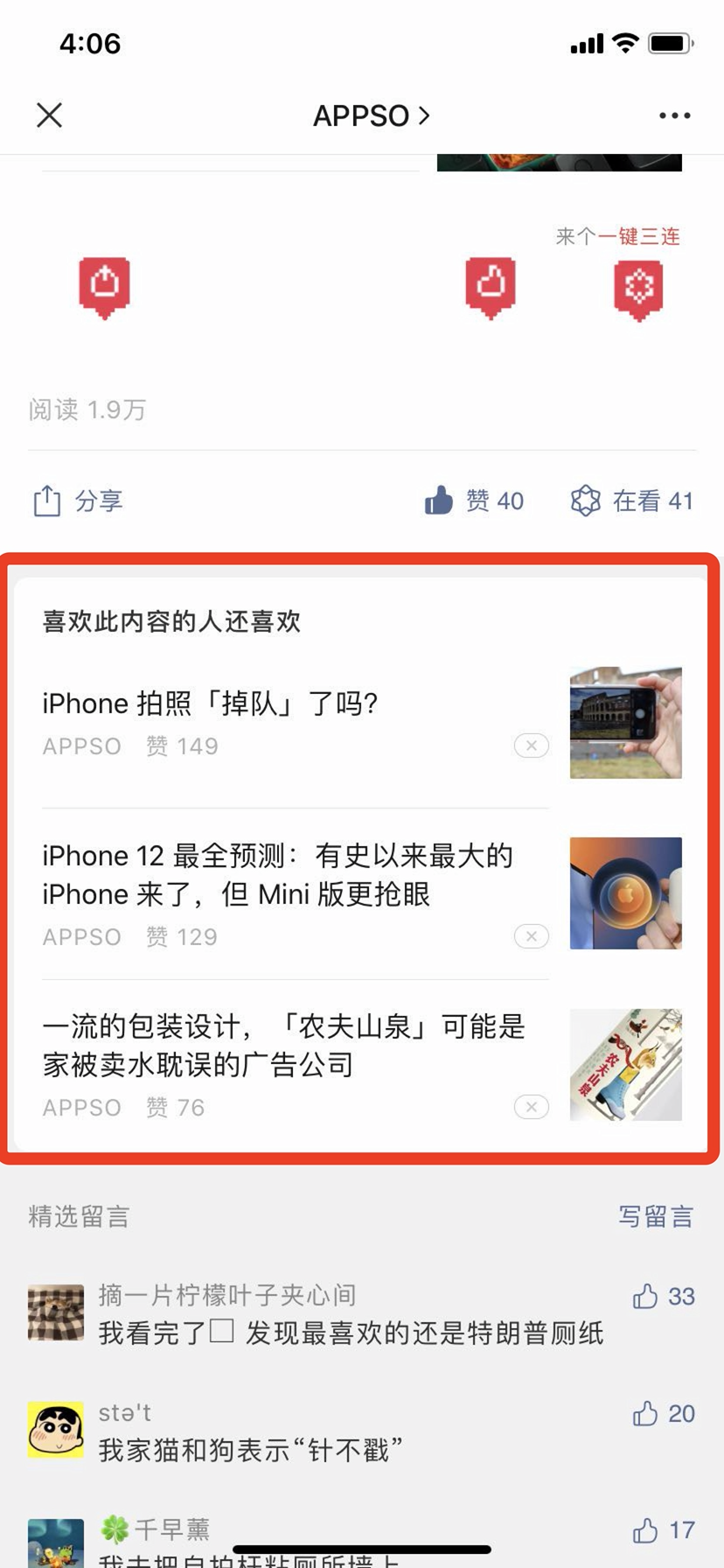Viewport: 724px width, 1568px height.
Task: Tap 分享 to share the article
Action: 78,501
